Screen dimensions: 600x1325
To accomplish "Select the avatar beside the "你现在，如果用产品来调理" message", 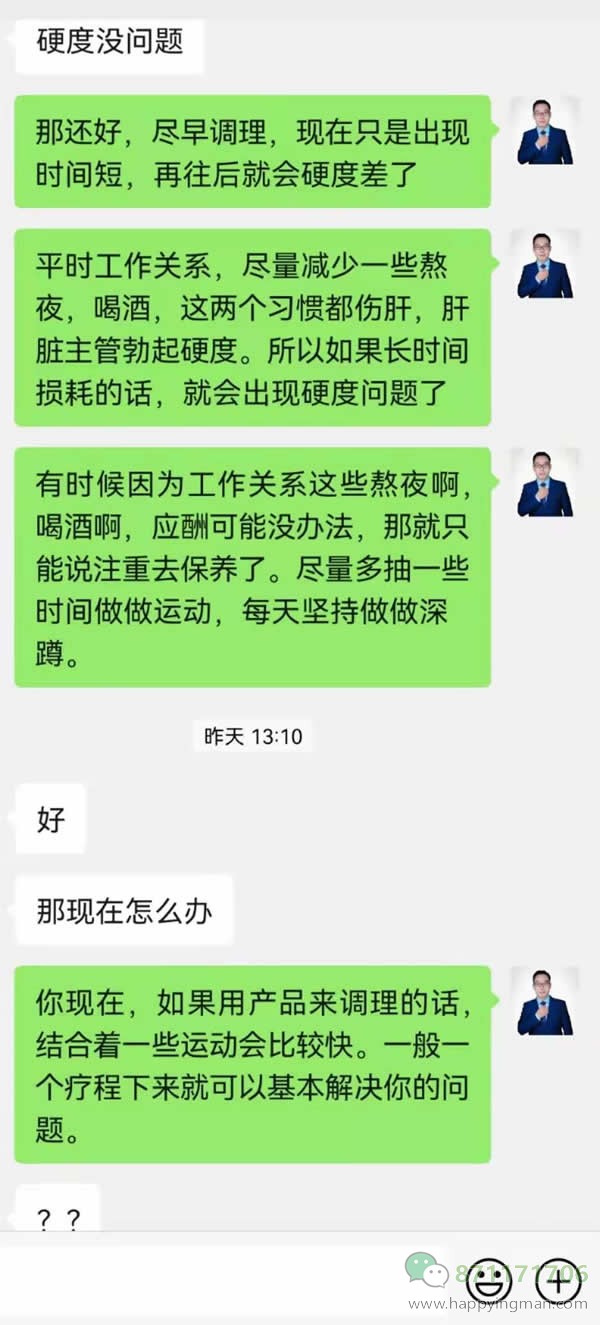I will (545, 1001).
